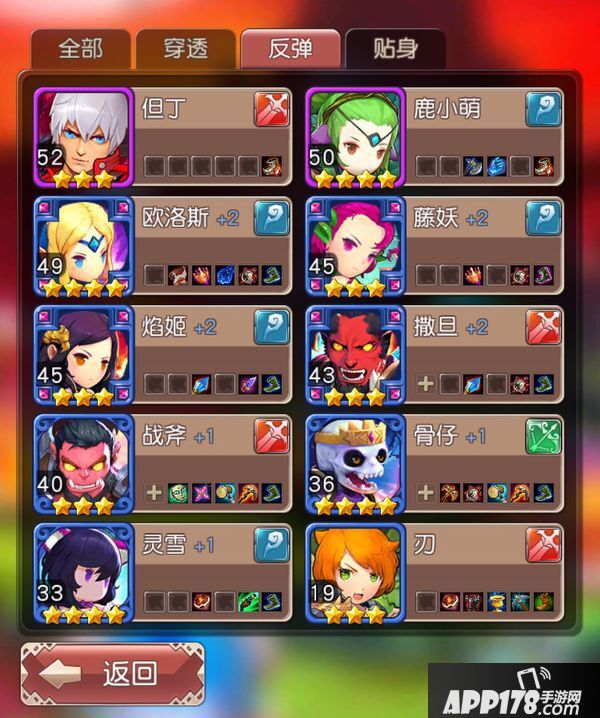Open hero card 欧洛斯

(163, 246)
